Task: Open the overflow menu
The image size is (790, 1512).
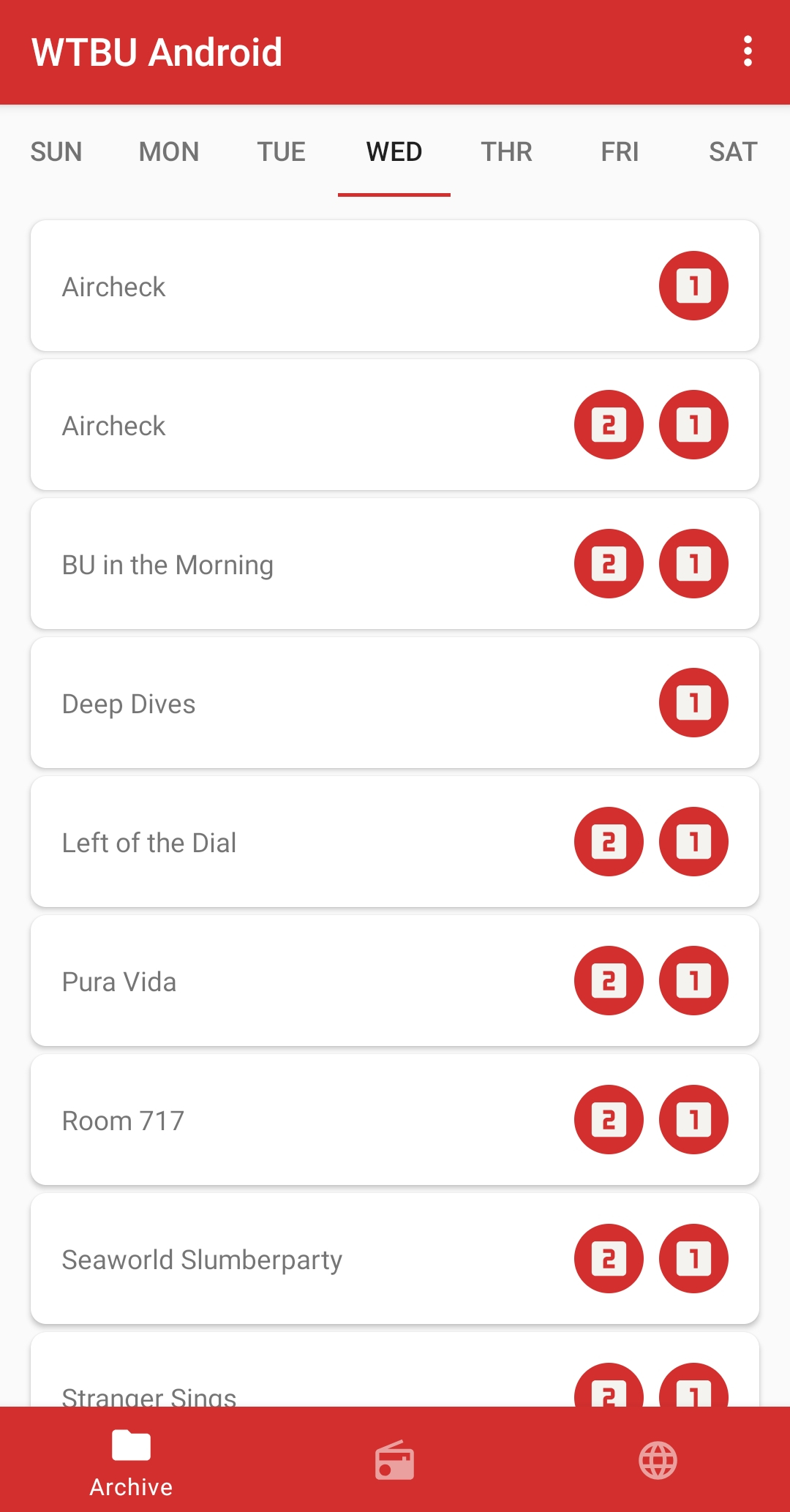Action: tap(747, 51)
